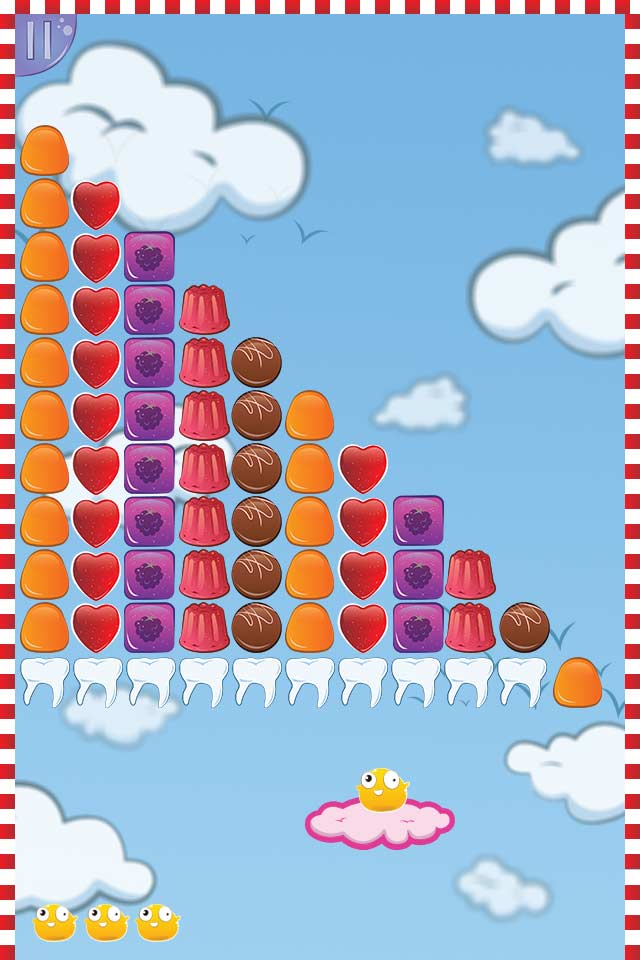Pause the game

pyautogui.click(x=40, y=40)
